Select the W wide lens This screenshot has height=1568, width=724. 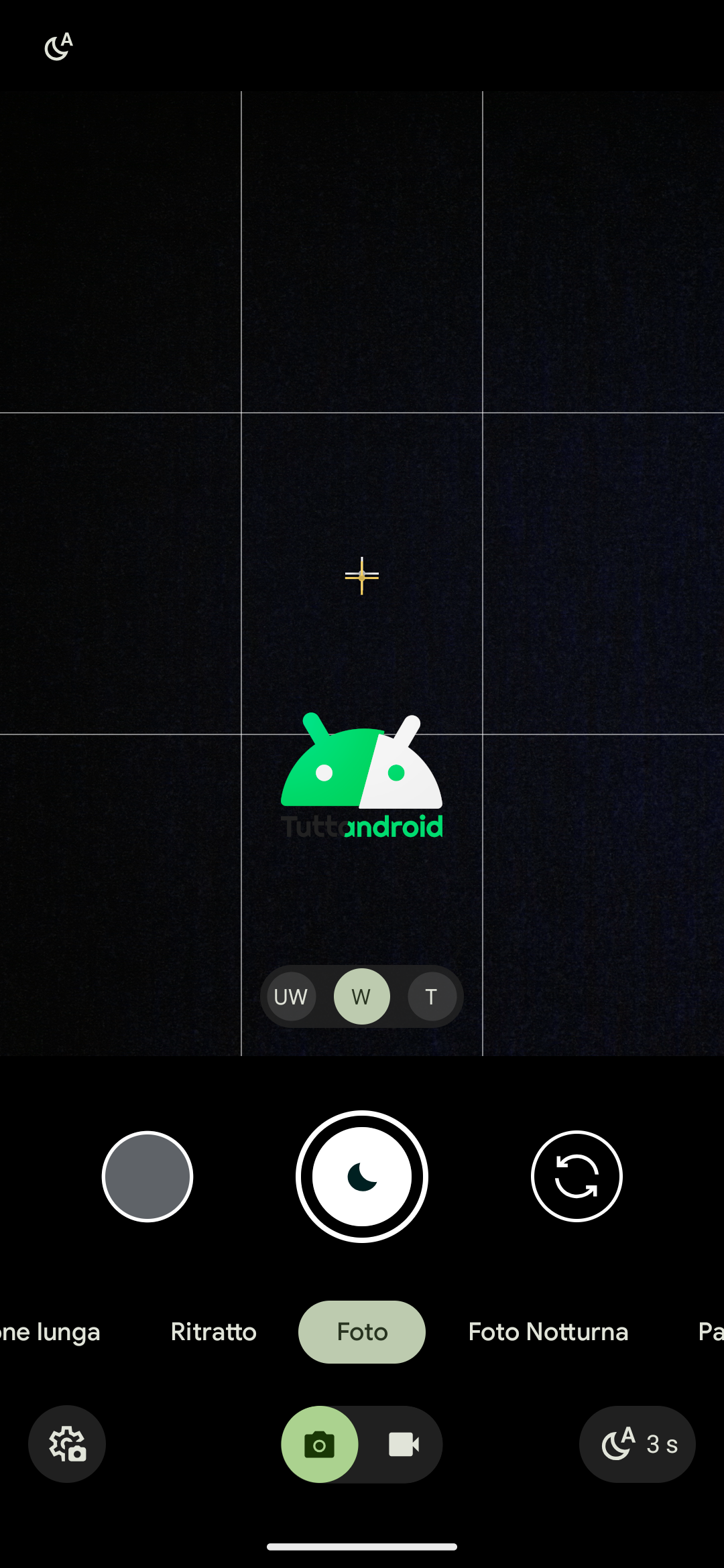(362, 996)
